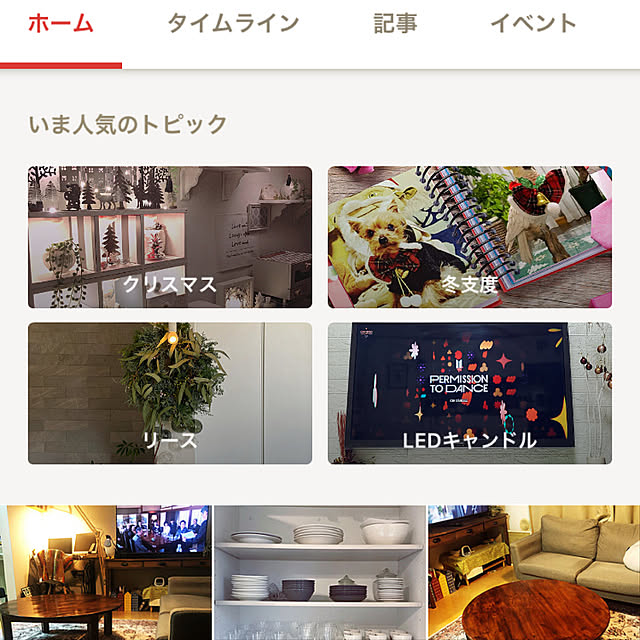The image size is (640, 640).
Task: Open the クリスマス topic card
Action: click(170, 237)
